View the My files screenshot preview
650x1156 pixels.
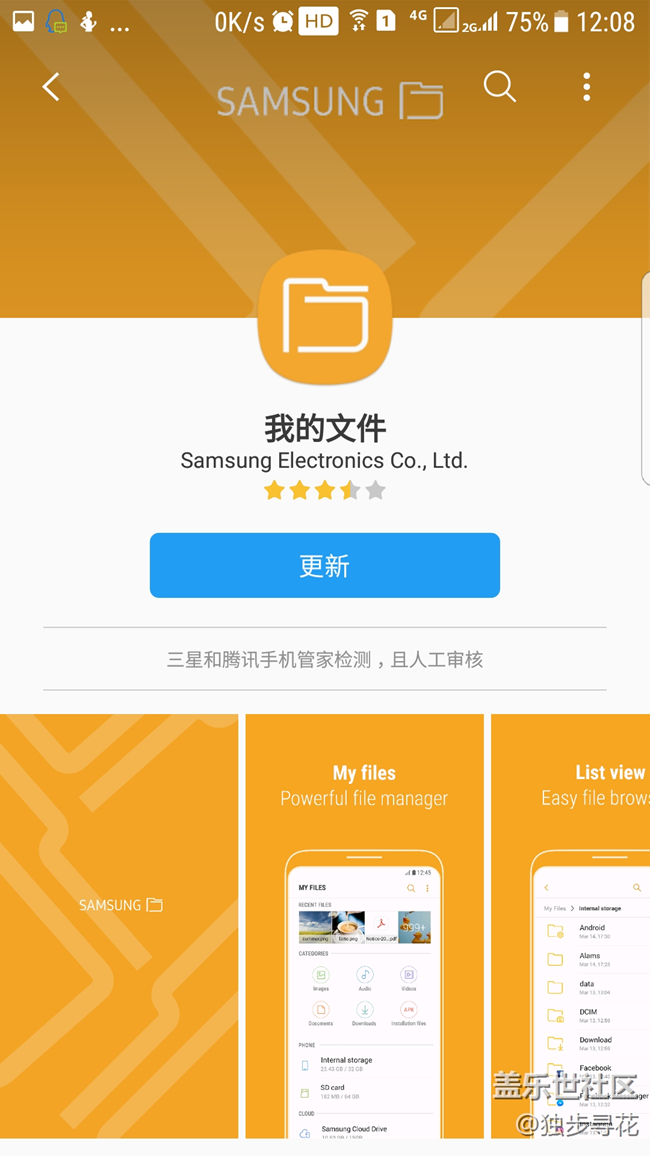pos(364,925)
